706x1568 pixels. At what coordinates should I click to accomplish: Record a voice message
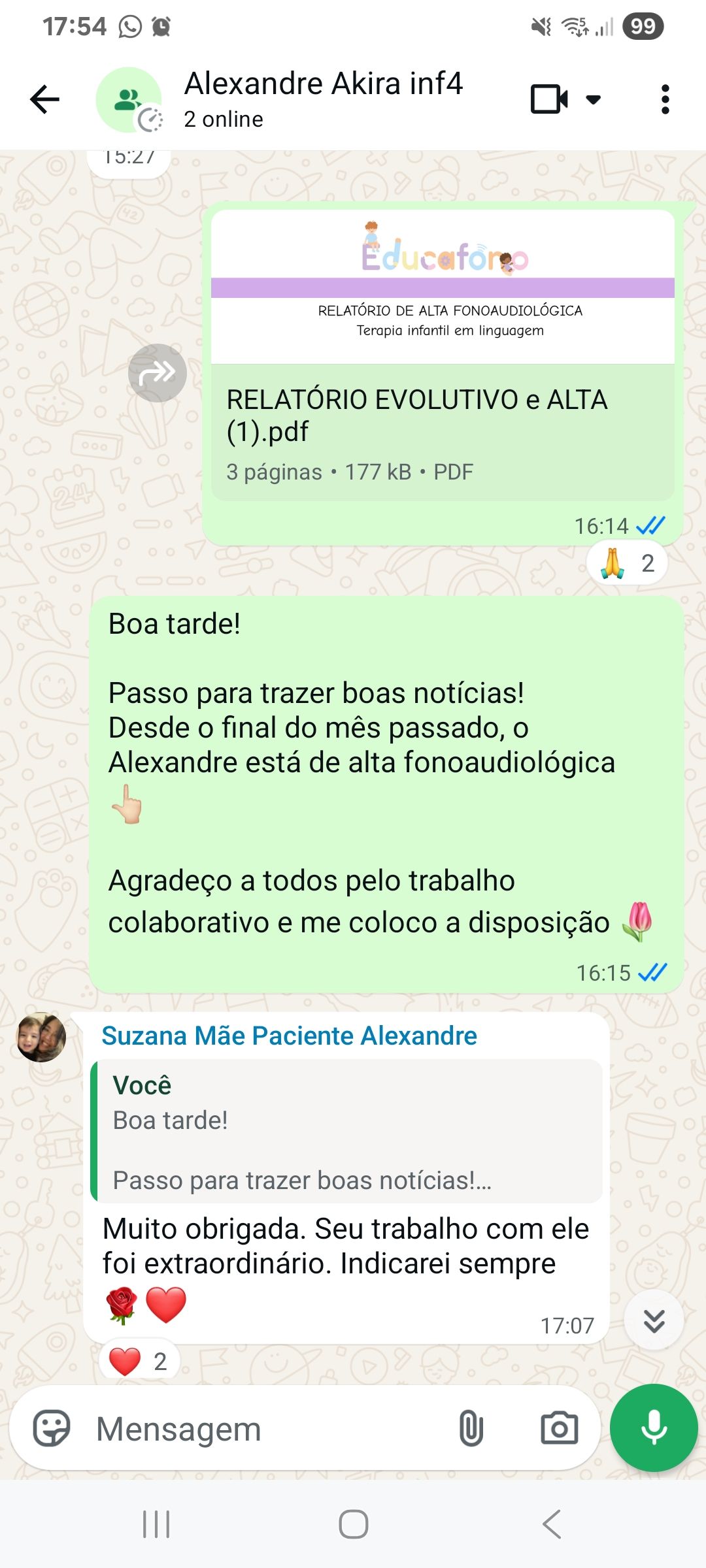click(x=654, y=1428)
